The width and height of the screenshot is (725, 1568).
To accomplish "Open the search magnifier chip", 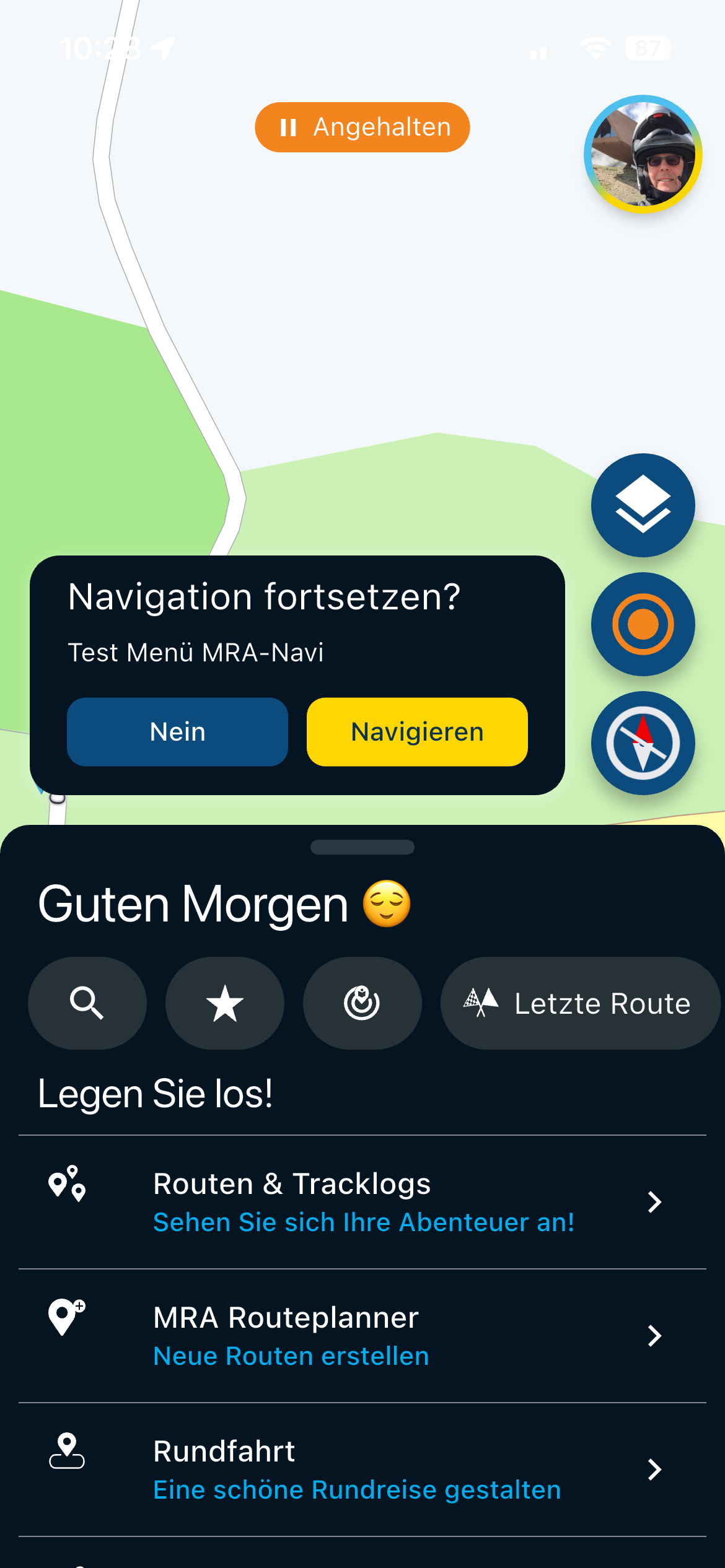I will [87, 1003].
